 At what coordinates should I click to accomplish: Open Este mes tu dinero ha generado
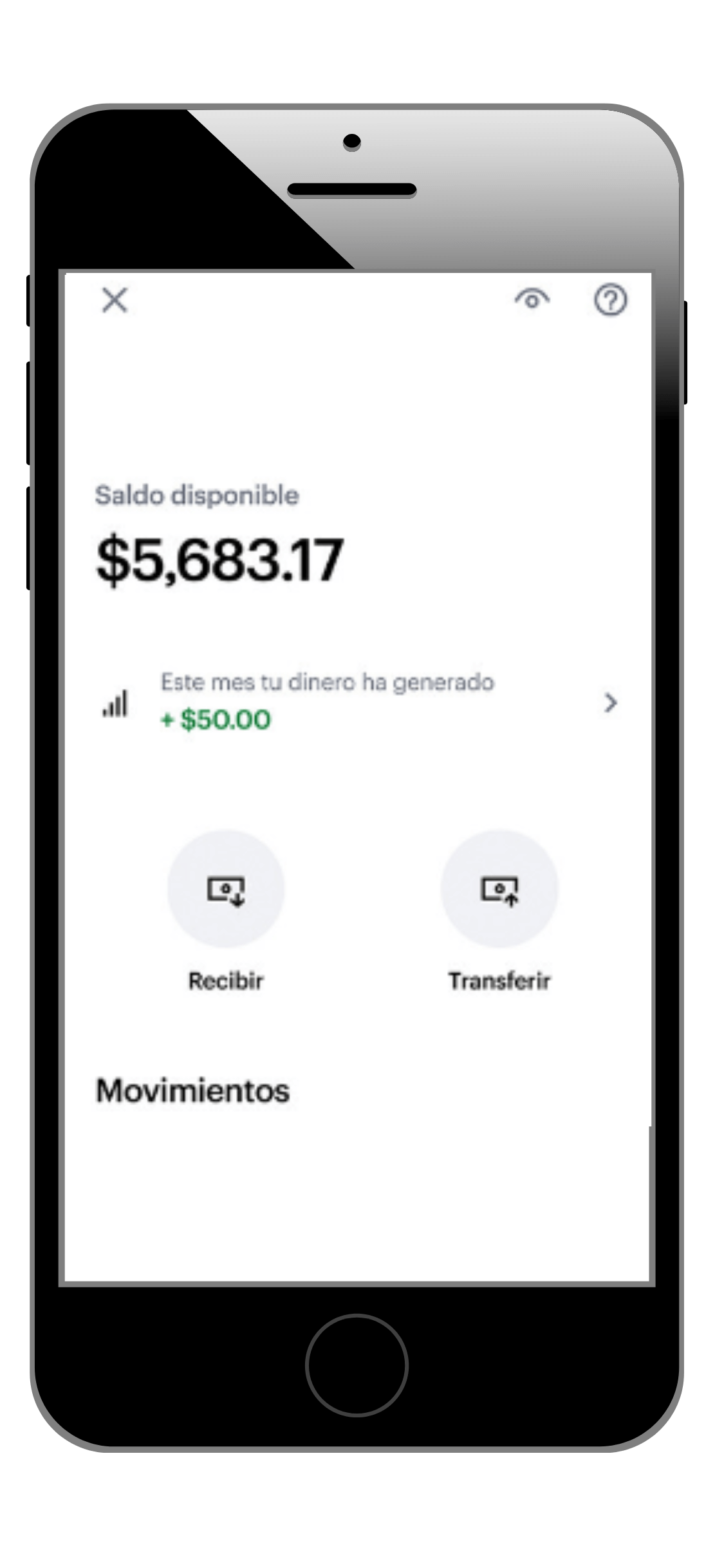click(326, 684)
